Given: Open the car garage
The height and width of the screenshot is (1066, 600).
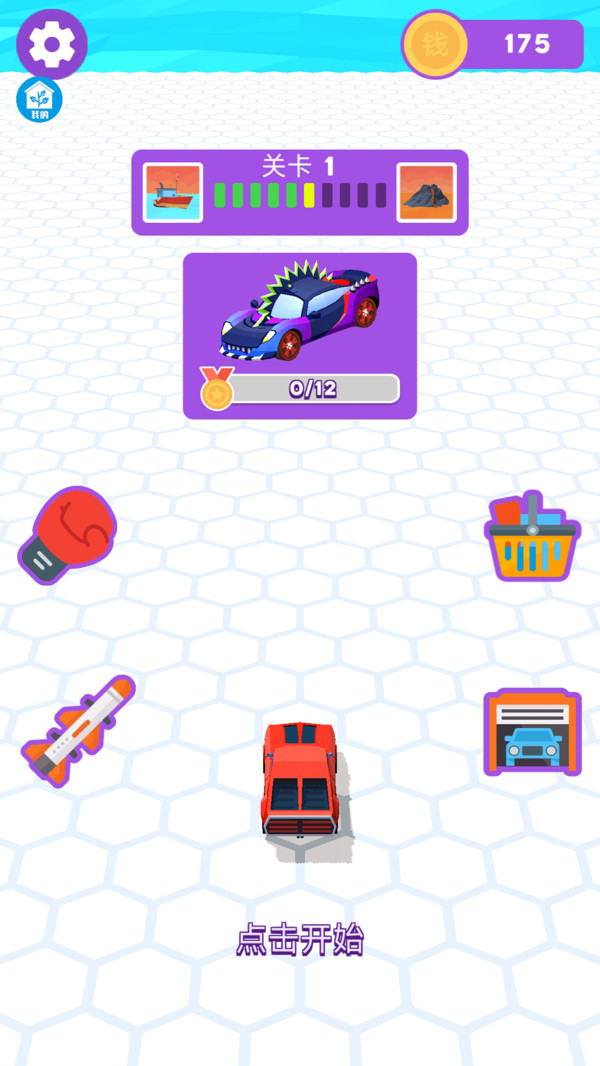Looking at the screenshot, I should coord(532,732).
